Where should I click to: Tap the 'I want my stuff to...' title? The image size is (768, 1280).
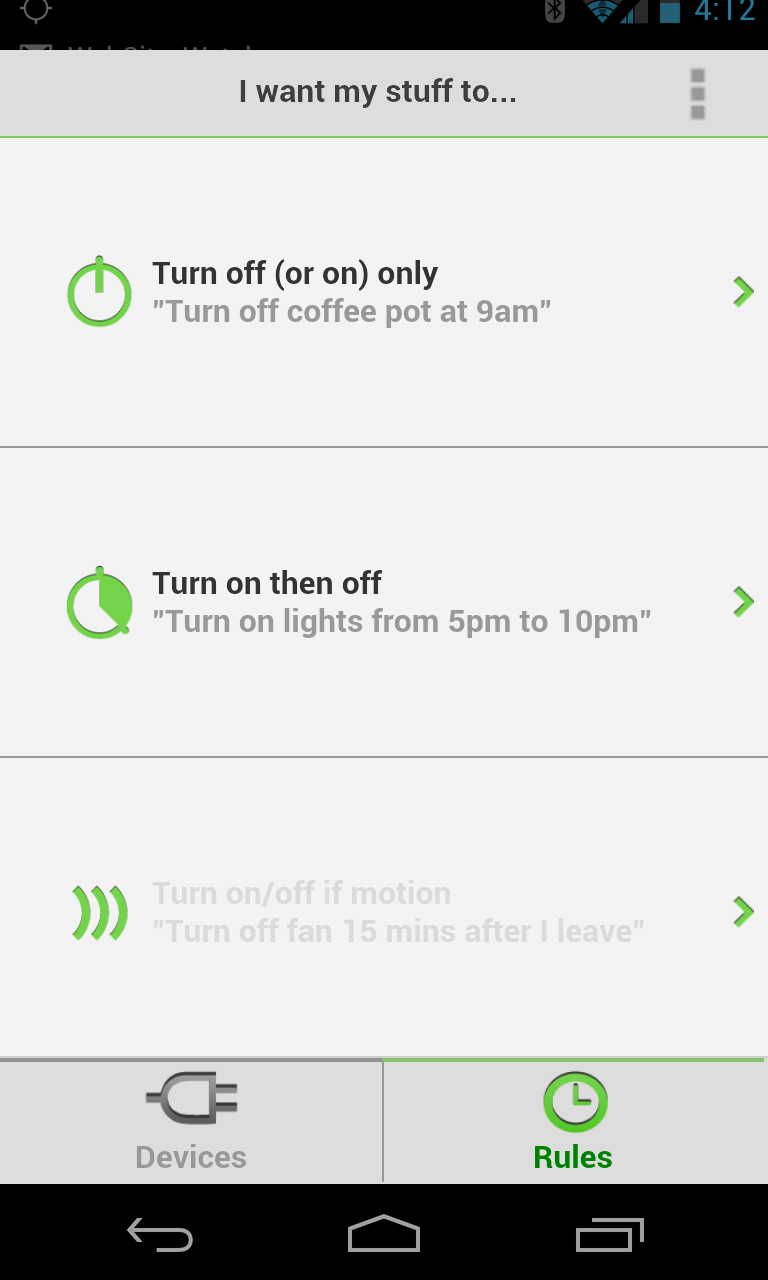click(377, 91)
